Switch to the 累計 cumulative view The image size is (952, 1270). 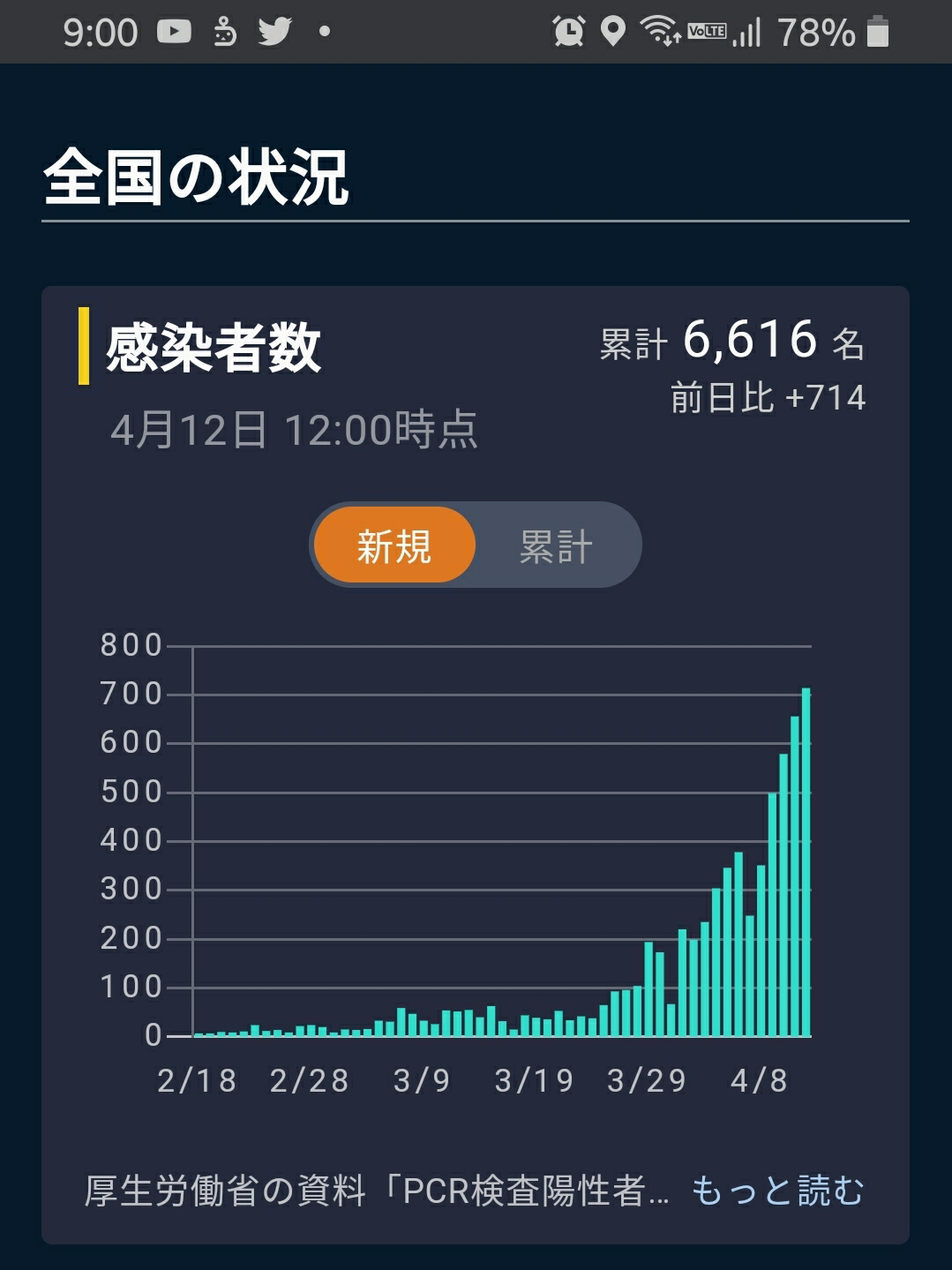pyautogui.click(x=556, y=546)
